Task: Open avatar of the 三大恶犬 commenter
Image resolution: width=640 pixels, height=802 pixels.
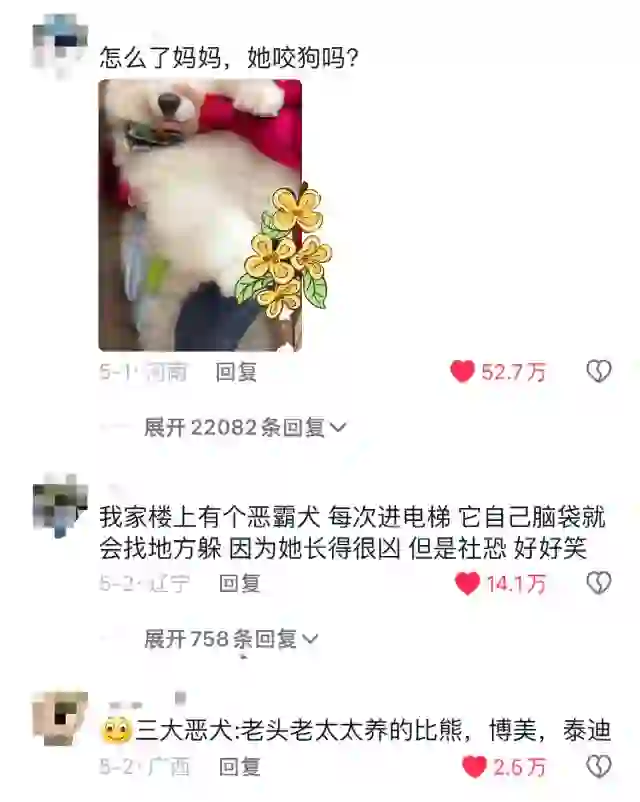Action: point(60,717)
